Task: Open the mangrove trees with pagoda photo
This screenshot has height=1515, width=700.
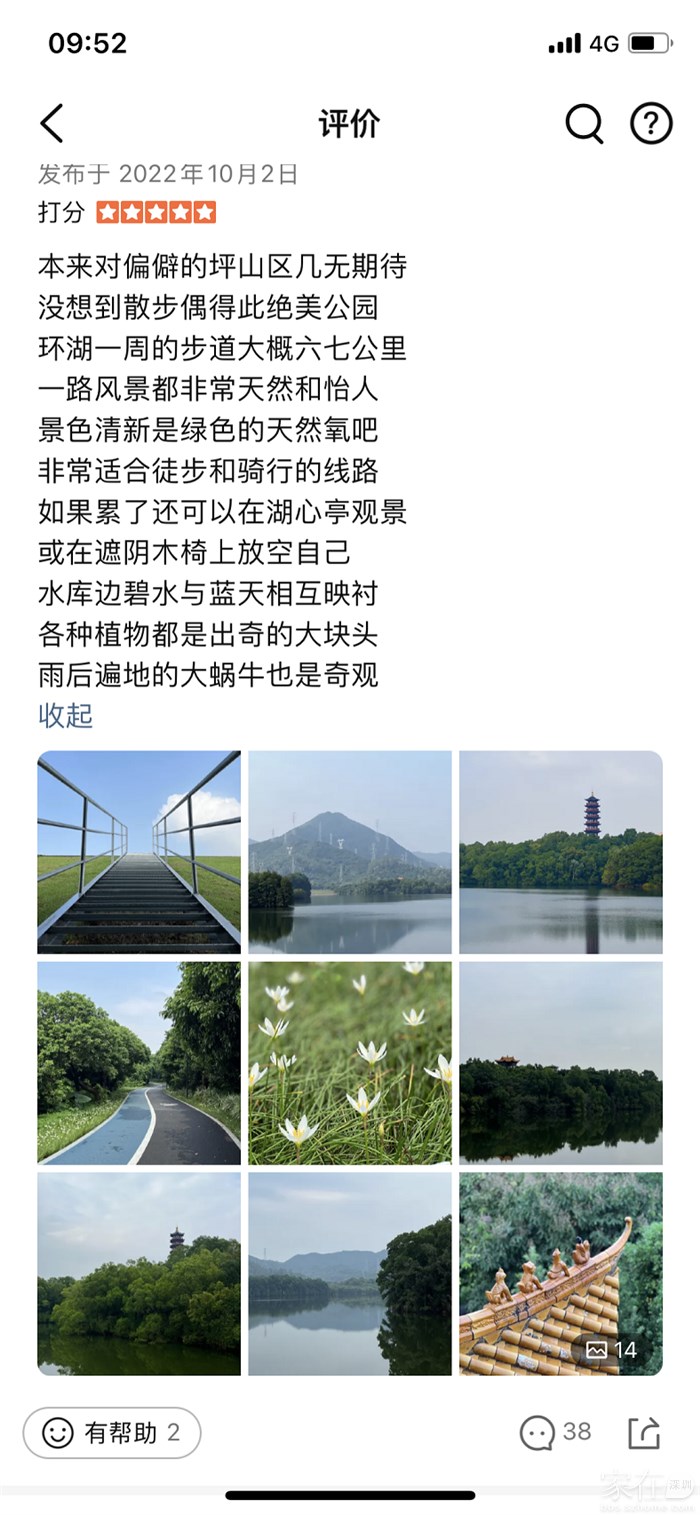Action: pos(139,1274)
